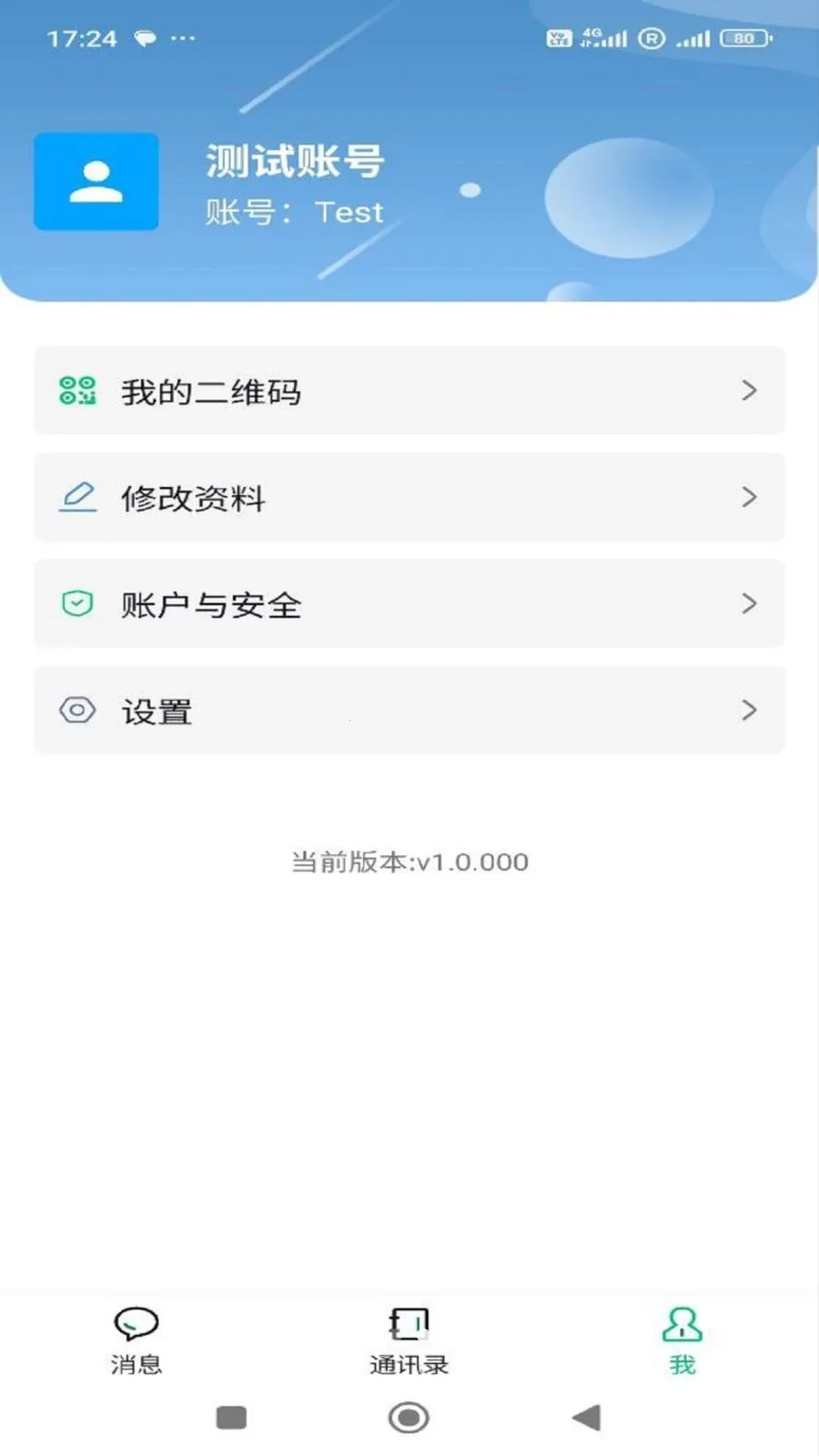Check the battery level indicator

click(742, 38)
